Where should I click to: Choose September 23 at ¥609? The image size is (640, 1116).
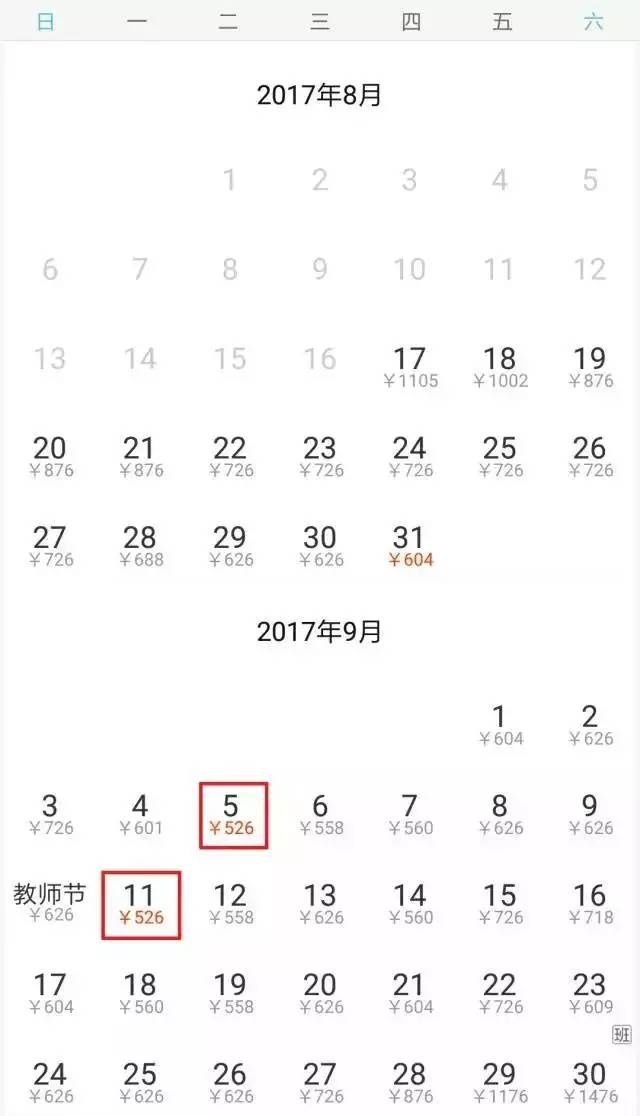[590, 993]
